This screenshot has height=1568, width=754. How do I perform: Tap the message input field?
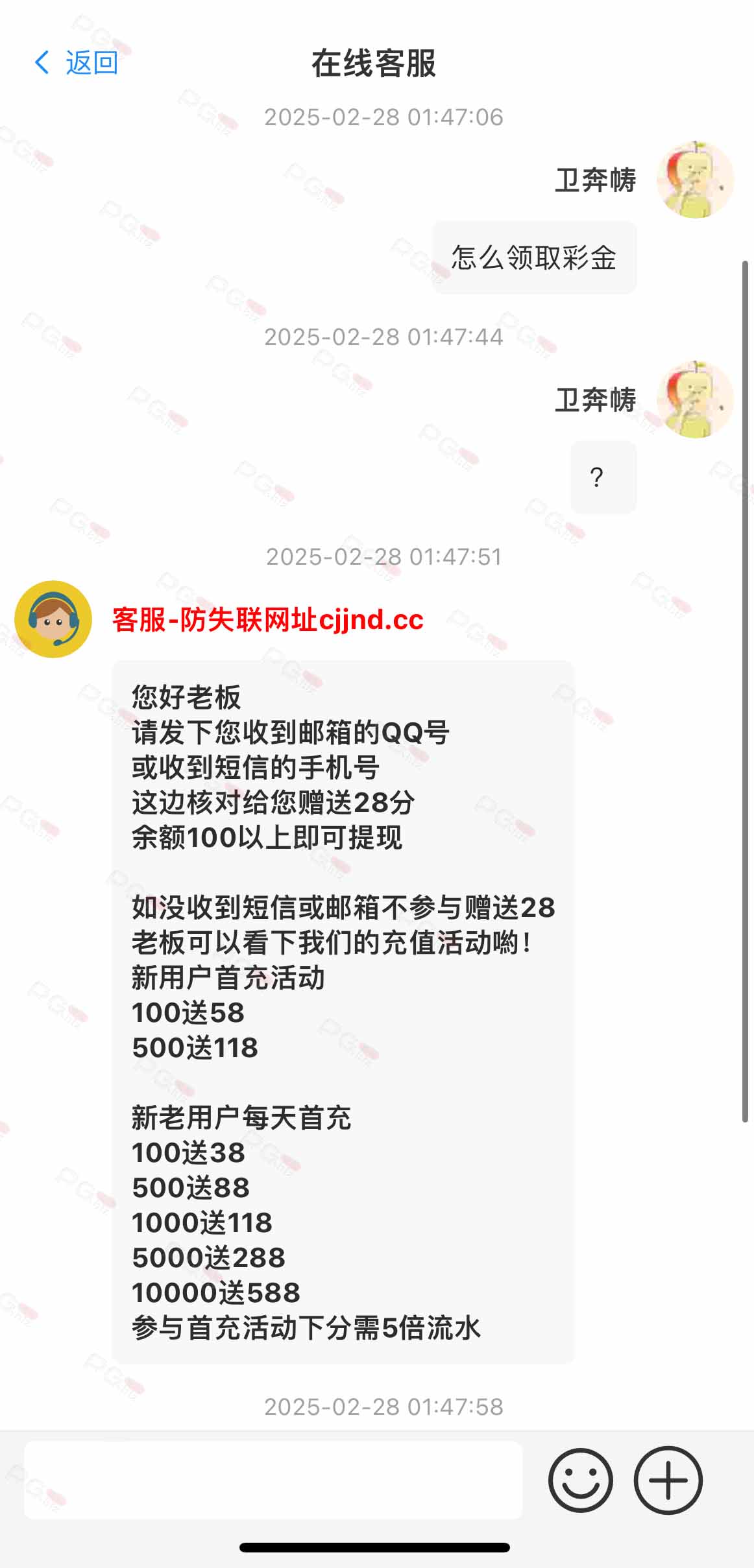273,1480
